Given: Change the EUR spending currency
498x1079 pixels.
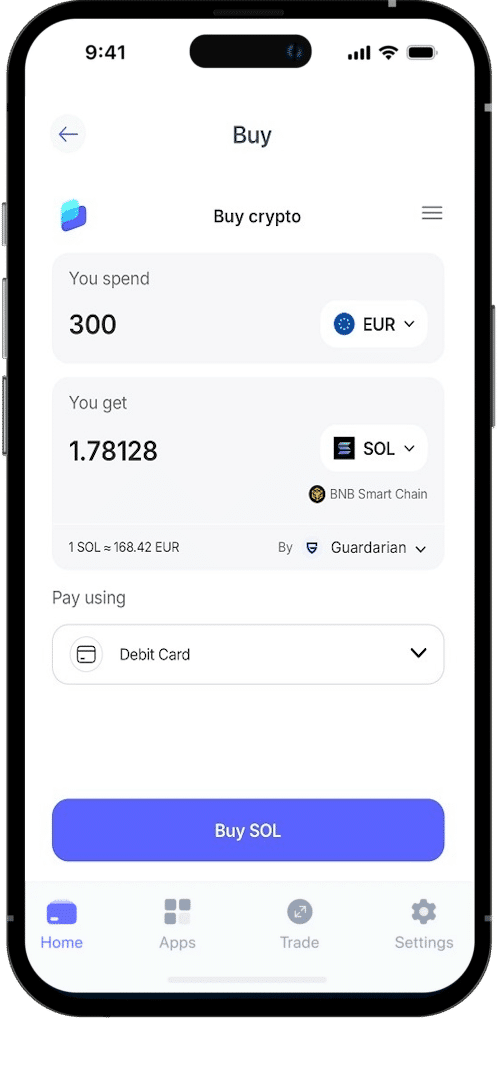Looking at the screenshot, I should click(x=374, y=324).
